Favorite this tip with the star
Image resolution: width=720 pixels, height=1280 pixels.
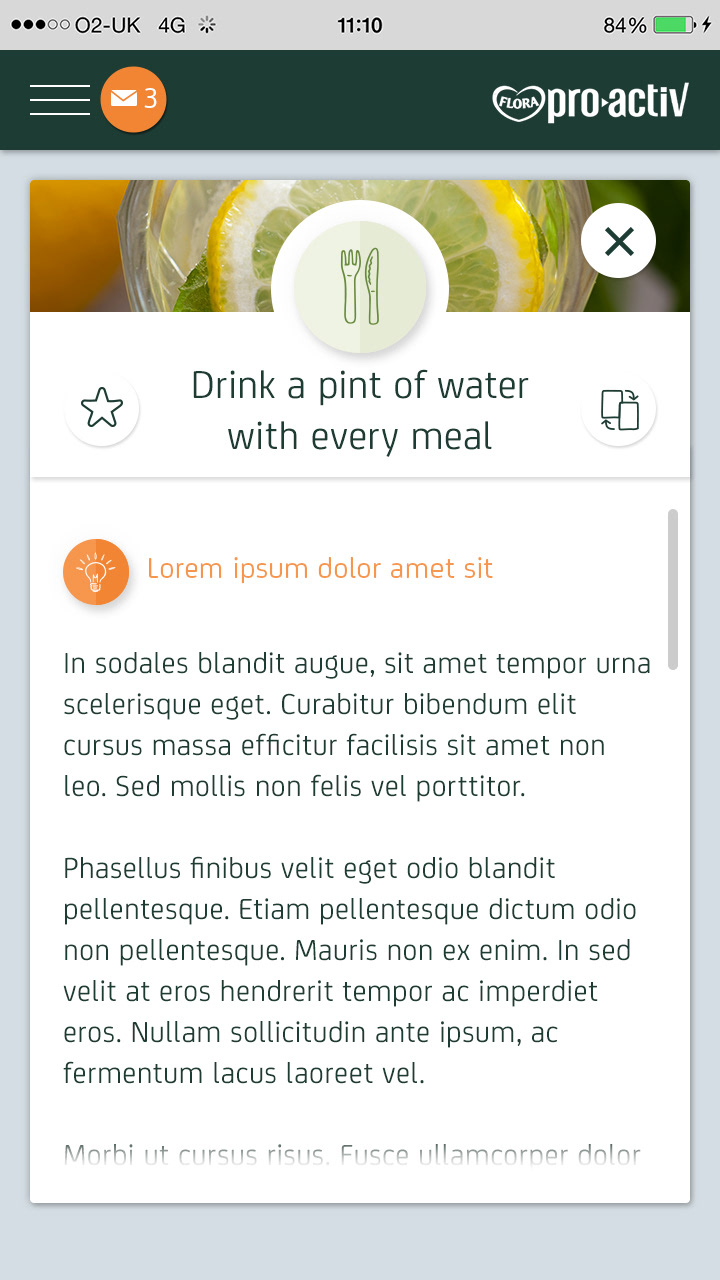[102, 408]
